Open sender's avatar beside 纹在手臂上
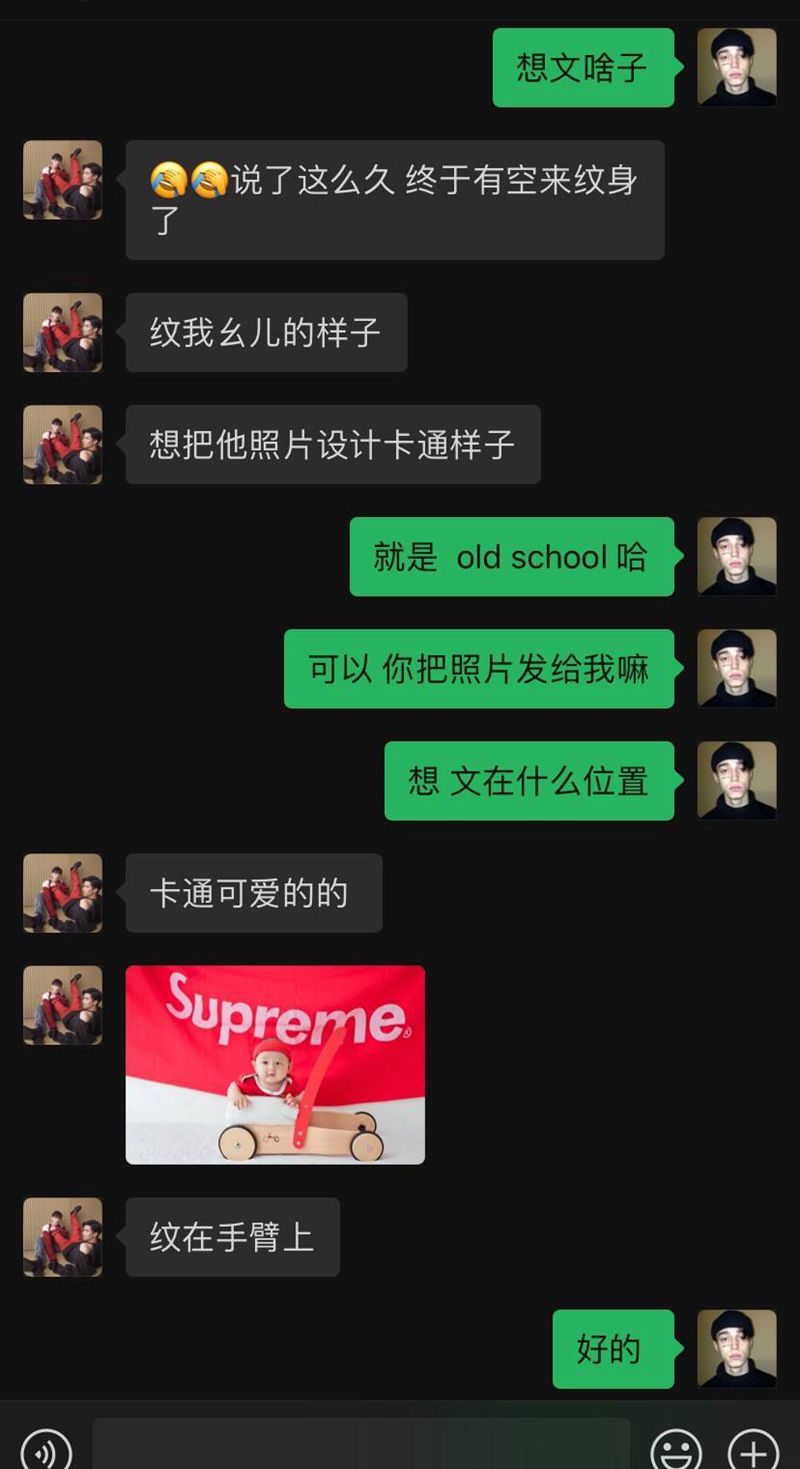Viewport: 800px width, 1469px height. [63, 1237]
